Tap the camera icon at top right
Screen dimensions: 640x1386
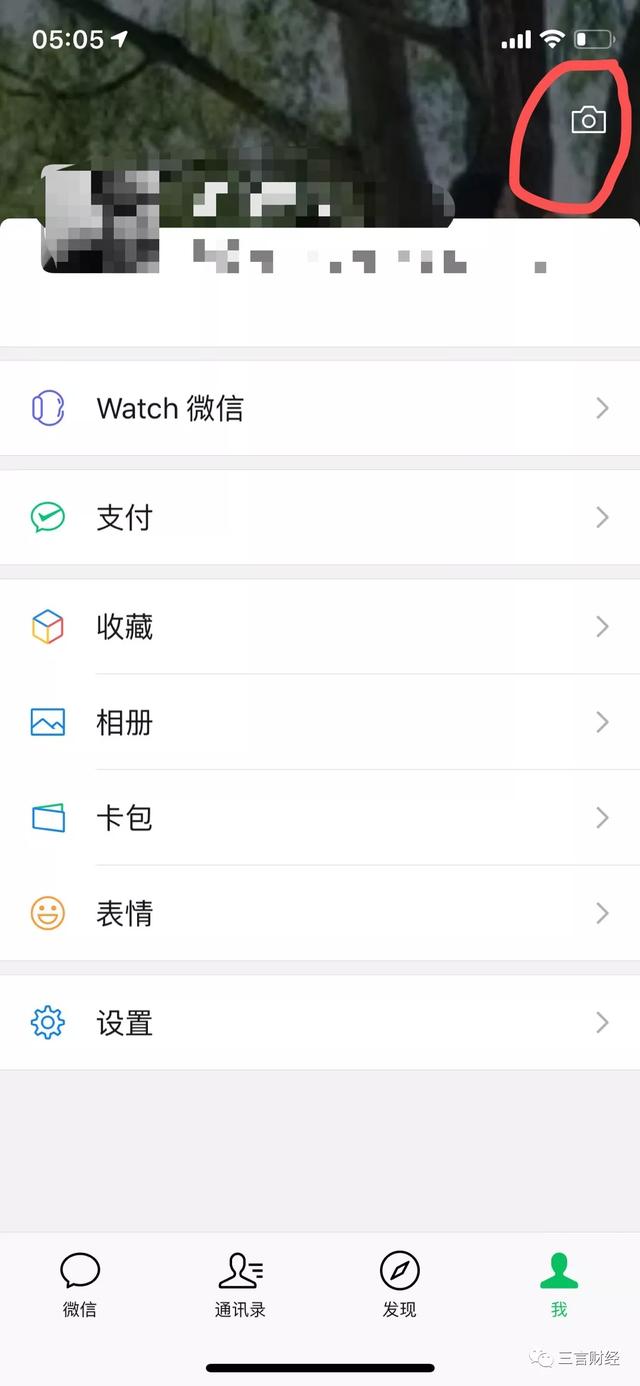[588, 121]
